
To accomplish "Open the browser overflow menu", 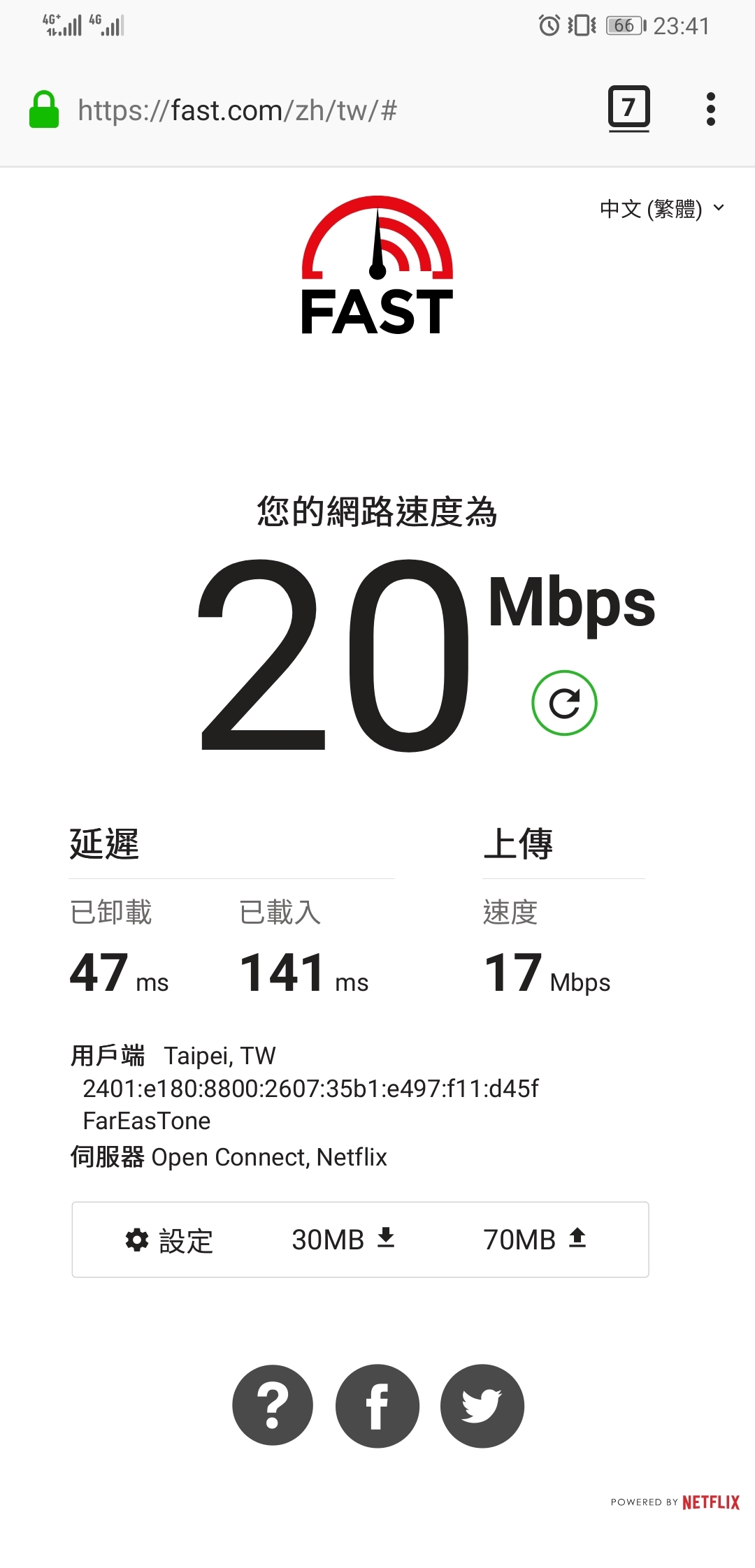I will point(711,110).
